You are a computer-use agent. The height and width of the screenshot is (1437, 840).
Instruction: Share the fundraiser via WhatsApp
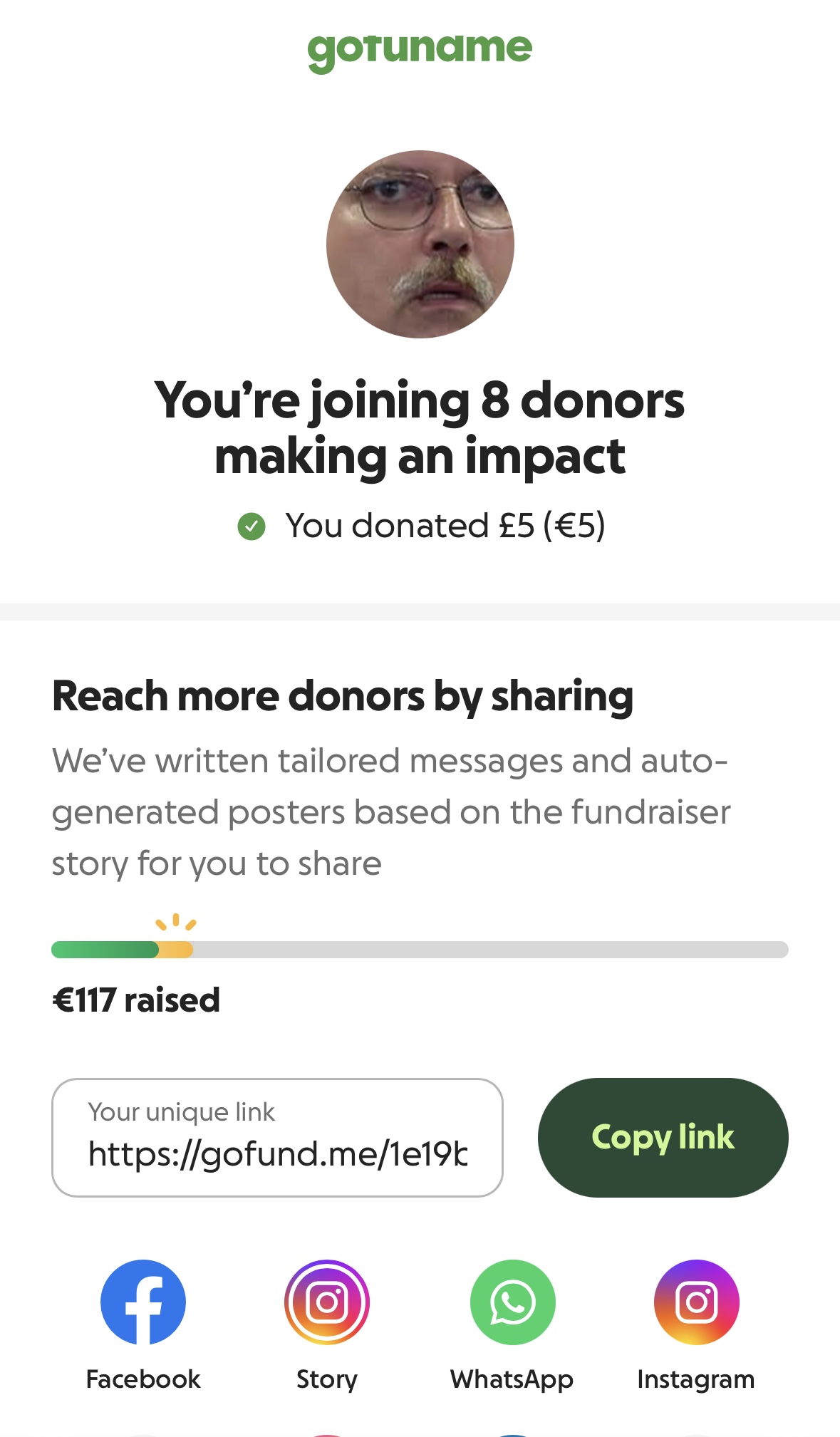(x=512, y=1302)
